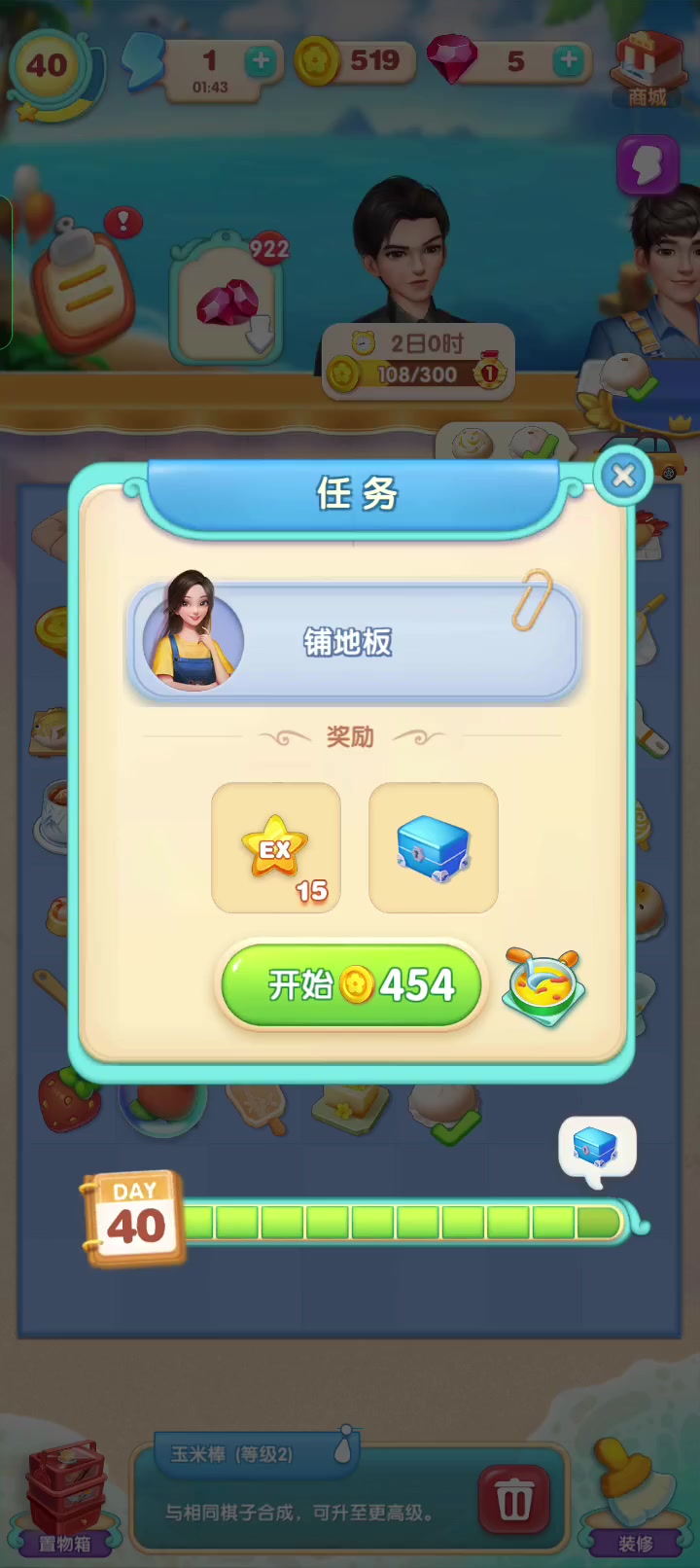This screenshot has height=1568, width=700.
Task: Tap the chest speech bubble above progress bar
Action: [597, 1150]
